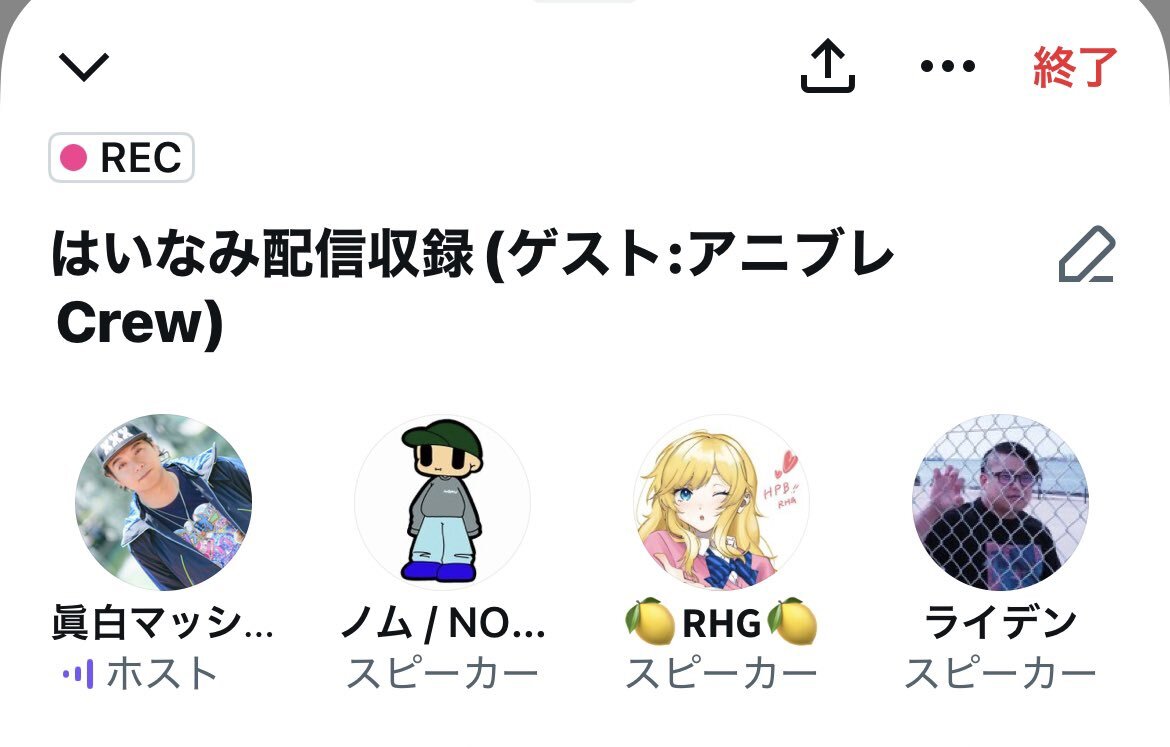Edit the Space title with pencil icon
Image resolution: width=1170 pixels, height=747 pixels.
pos(1086,256)
